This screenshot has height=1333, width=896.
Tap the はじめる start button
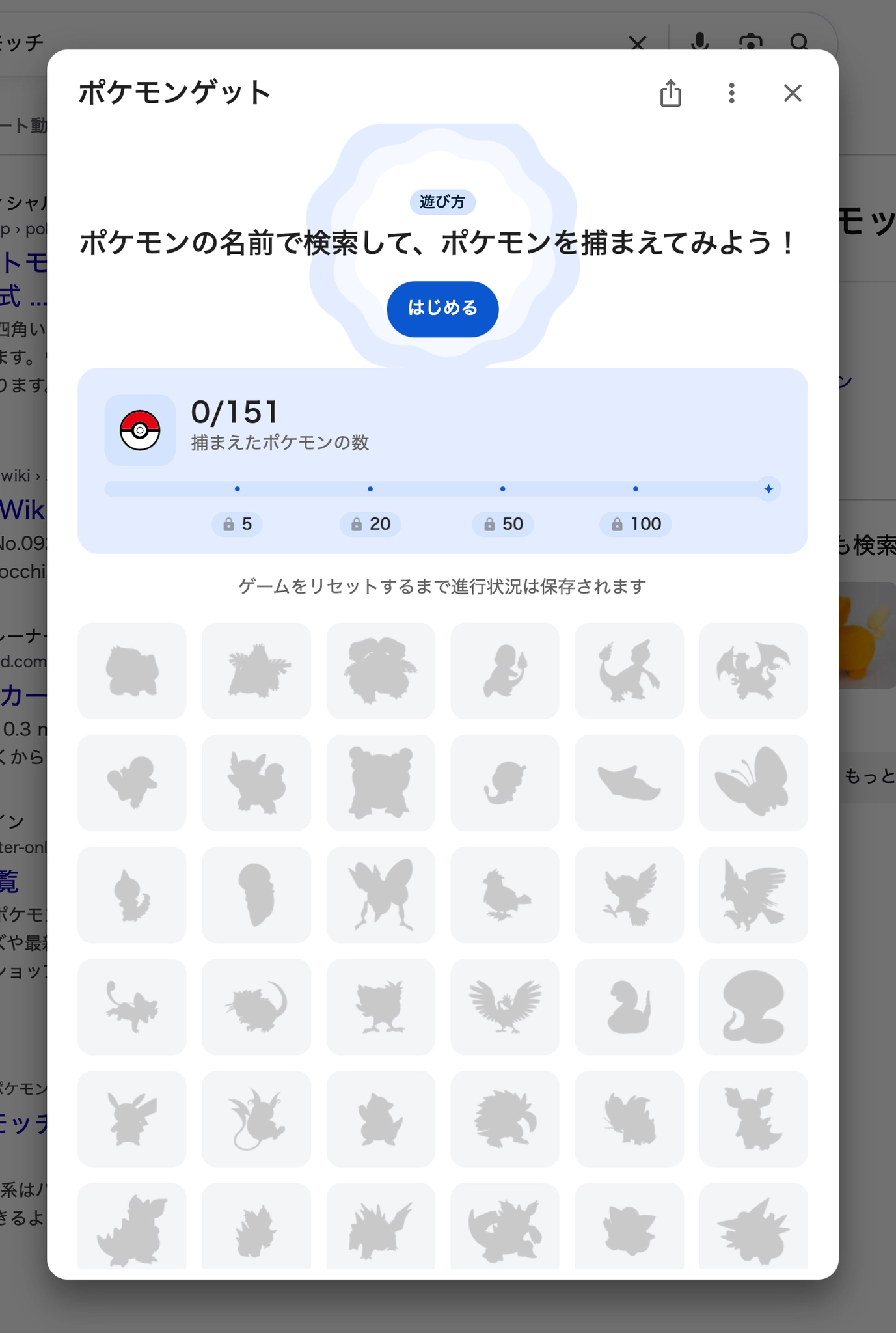click(x=442, y=309)
